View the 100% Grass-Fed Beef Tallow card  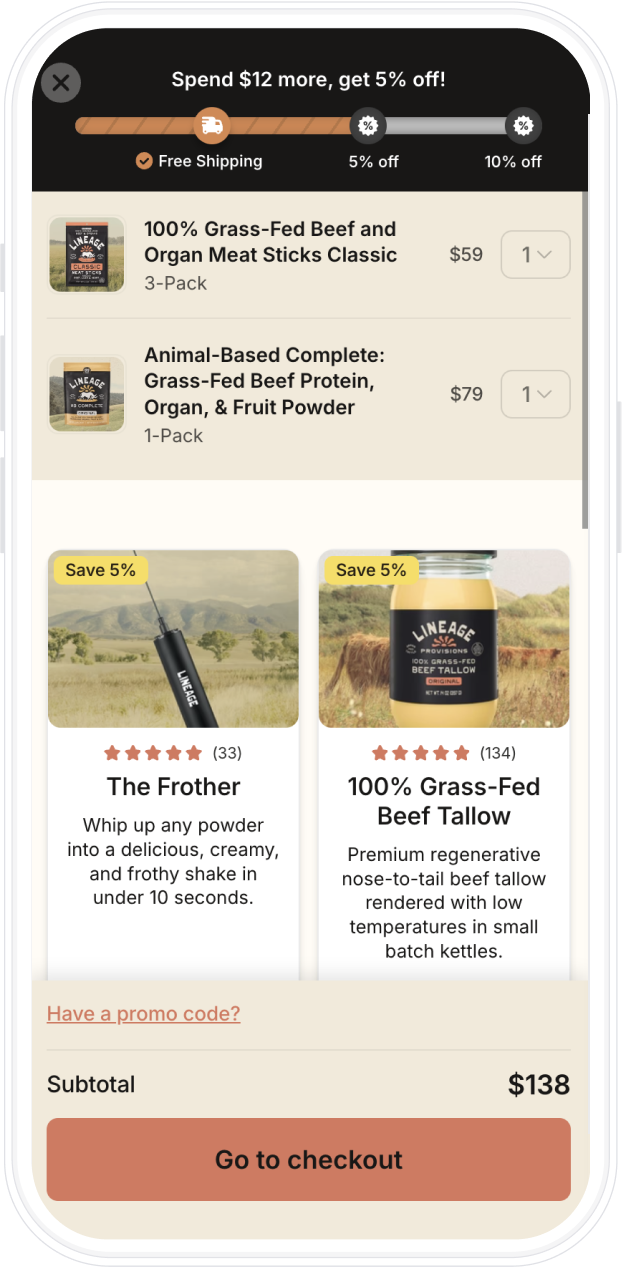(444, 801)
